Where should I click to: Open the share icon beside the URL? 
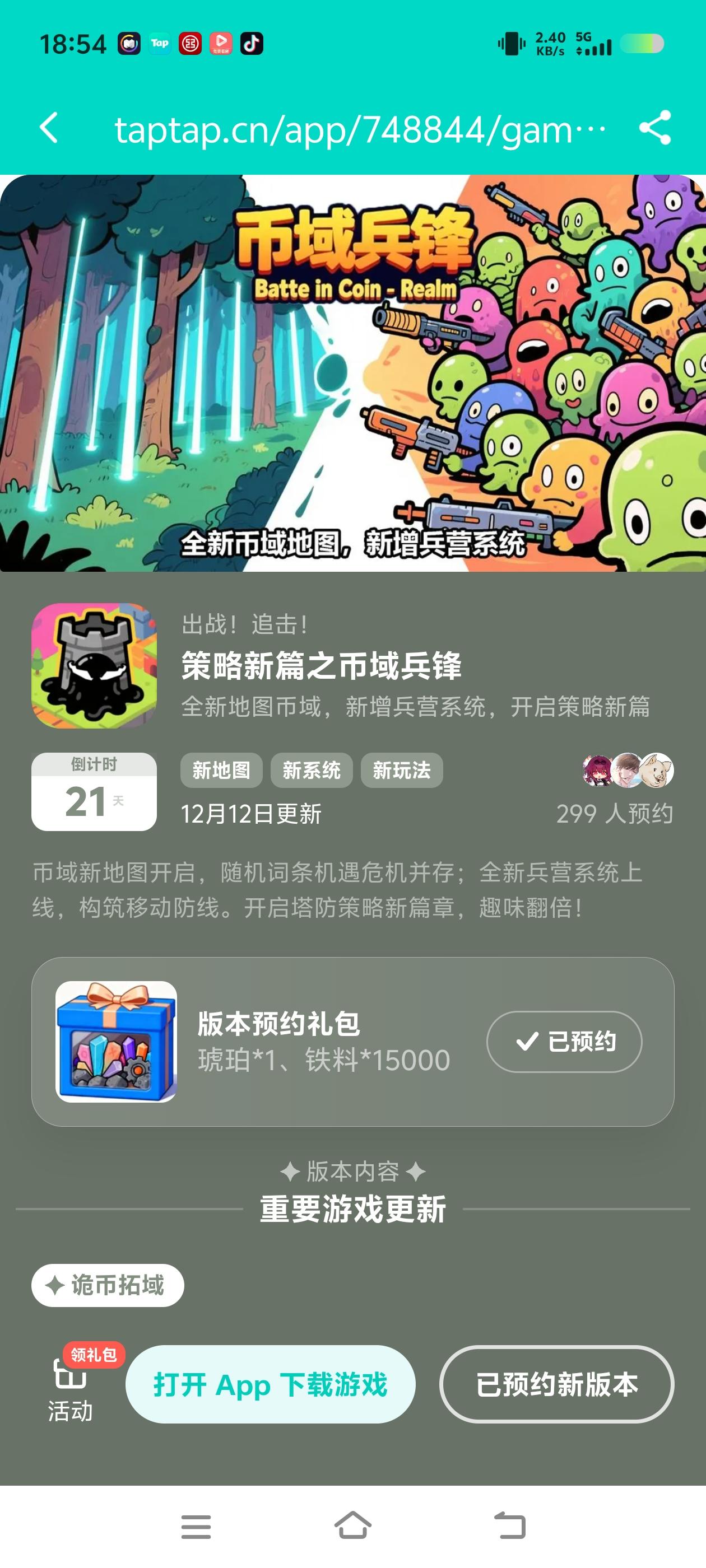[656, 128]
